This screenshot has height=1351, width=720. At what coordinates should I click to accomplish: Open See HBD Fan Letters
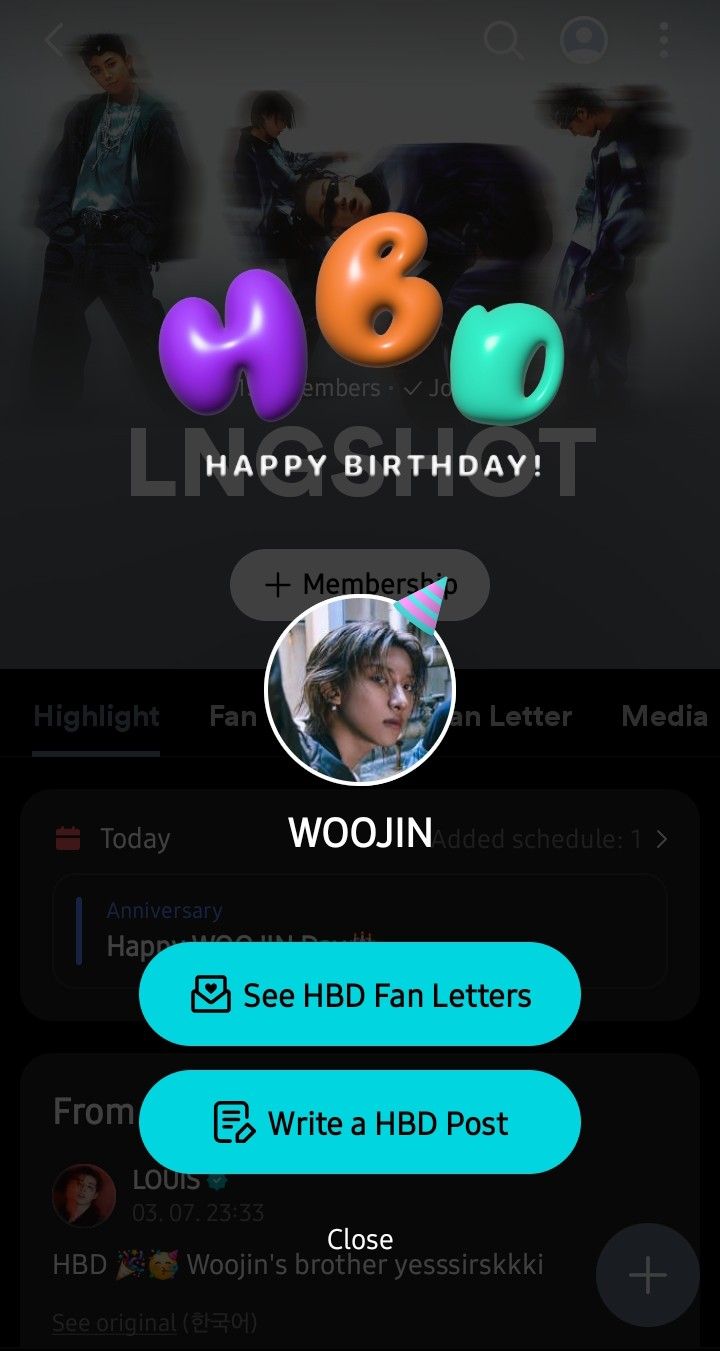[359, 994]
